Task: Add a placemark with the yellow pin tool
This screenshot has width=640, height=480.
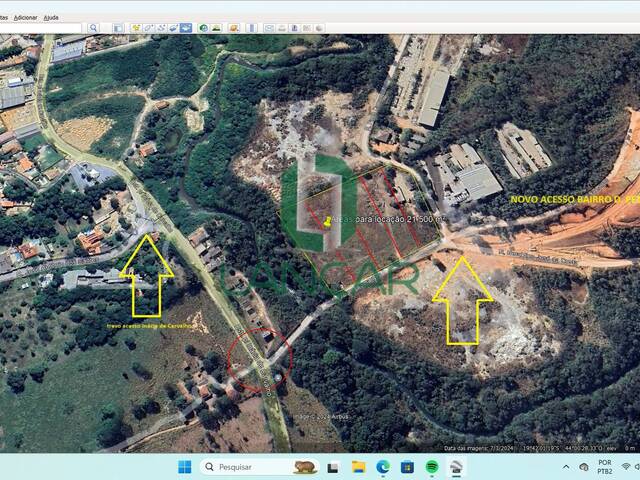Action: click(135, 28)
